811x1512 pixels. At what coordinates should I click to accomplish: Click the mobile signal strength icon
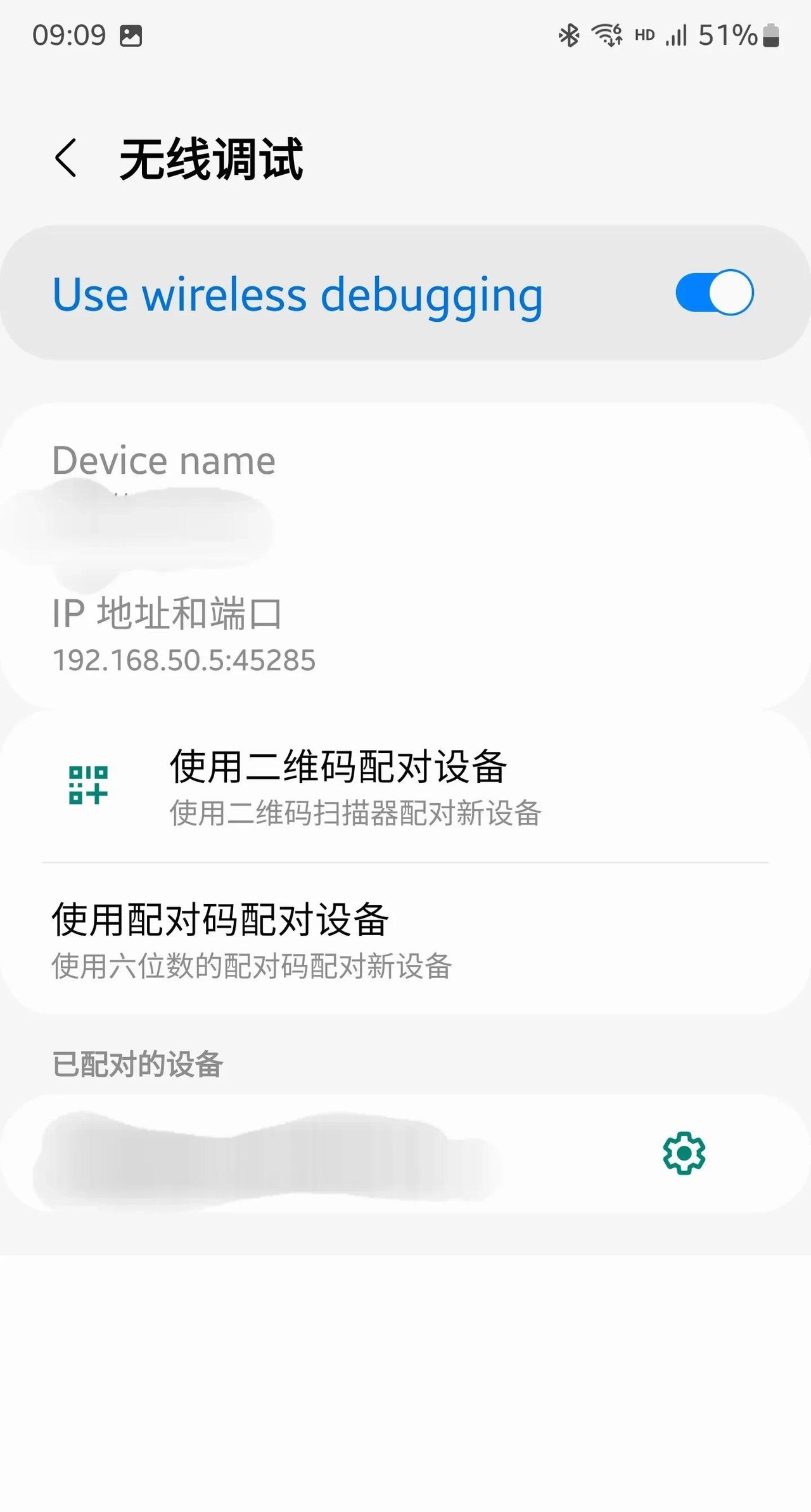(x=676, y=36)
